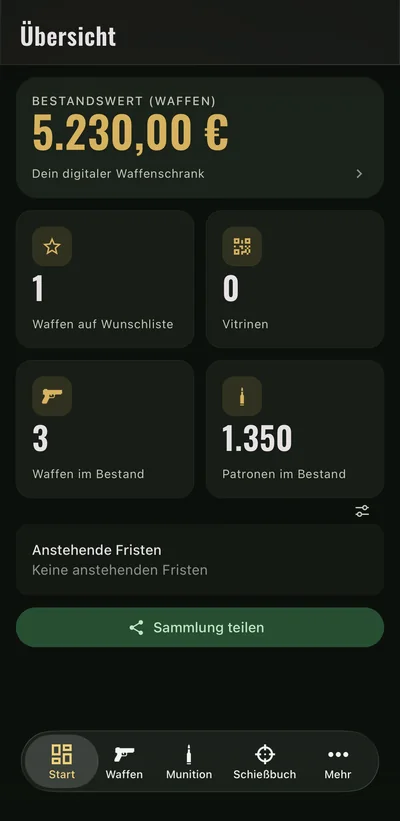Screen dimensions: 400x821
Task: Select the Start tab
Action: coord(62,762)
